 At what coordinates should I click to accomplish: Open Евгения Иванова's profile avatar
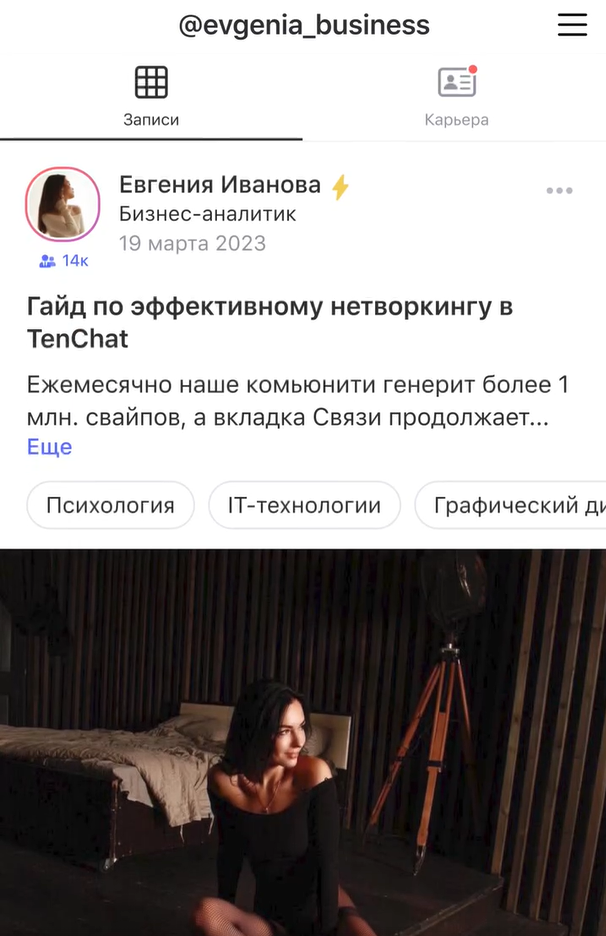coord(62,204)
